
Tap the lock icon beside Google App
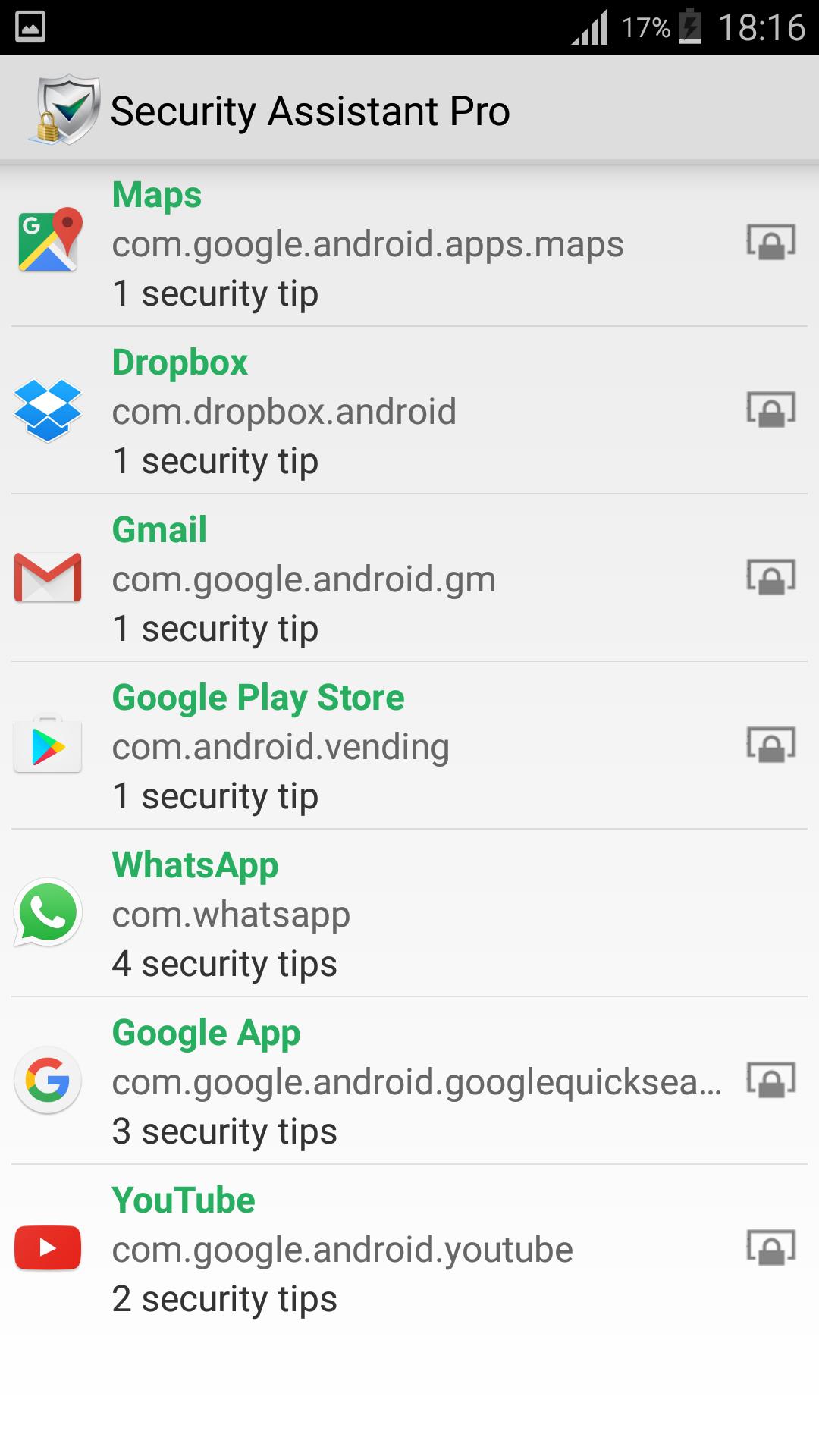[x=770, y=1081]
